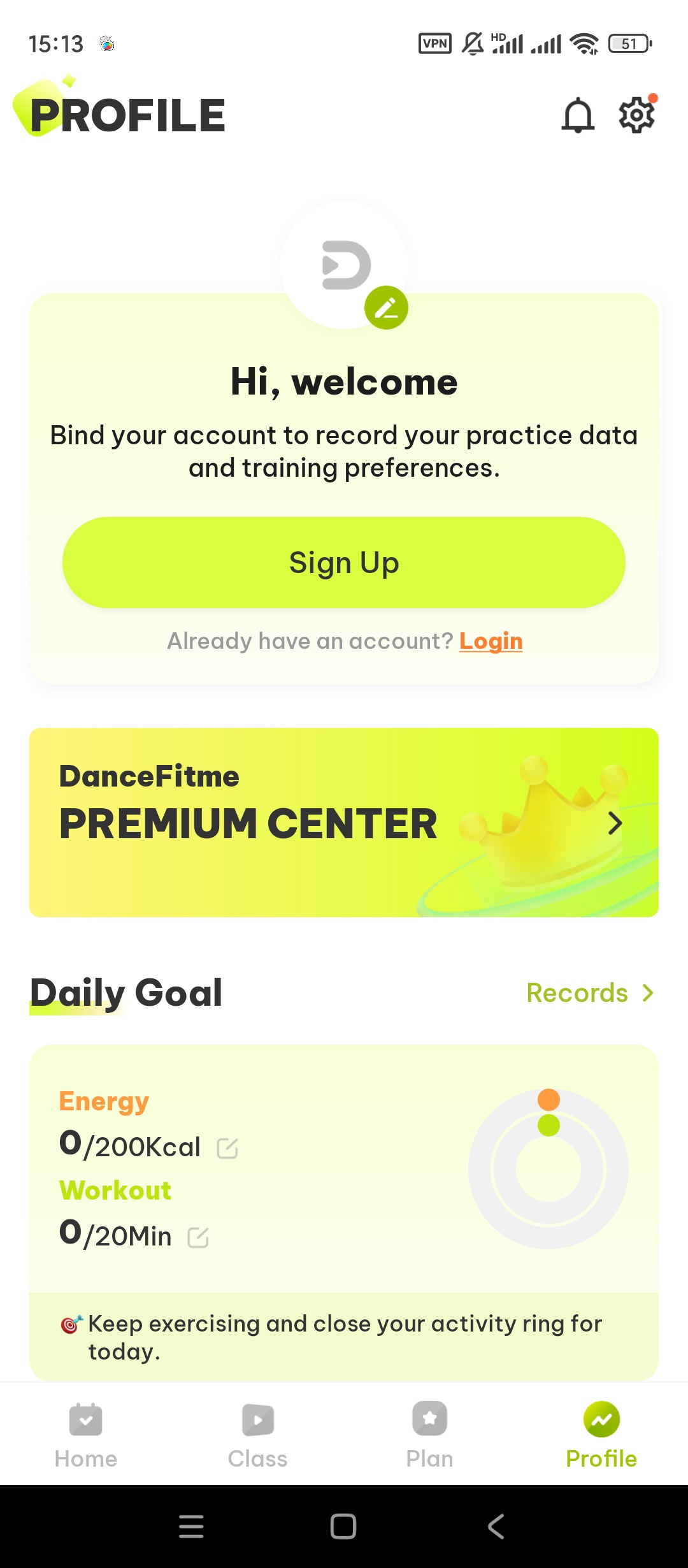This screenshot has width=688, height=1568.
Task: Open recent apps from navigation bar
Action: click(x=191, y=1527)
